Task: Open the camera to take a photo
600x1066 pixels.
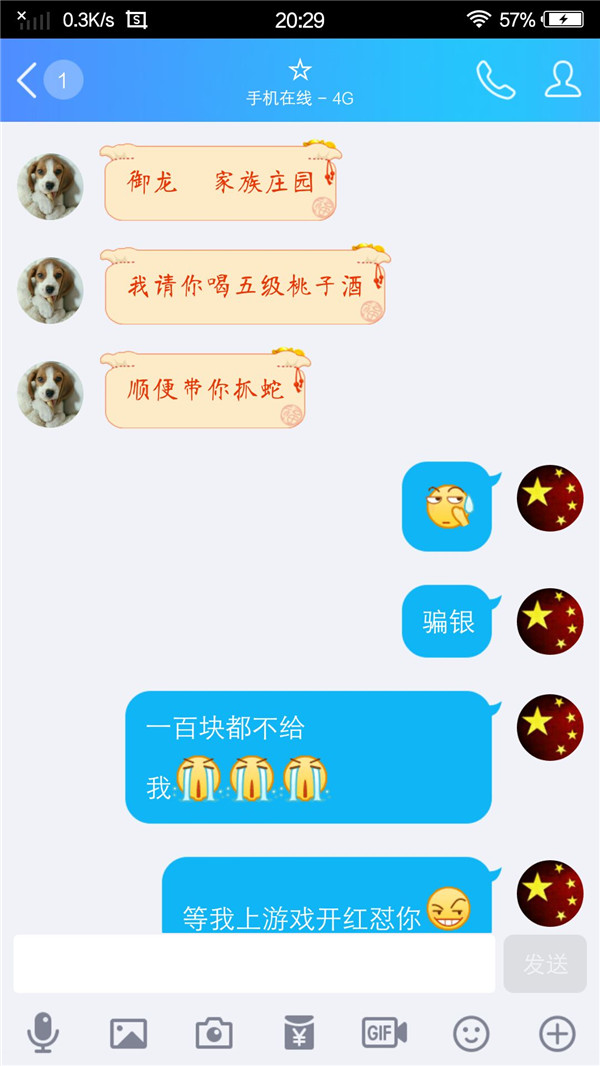Action: point(214,1033)
